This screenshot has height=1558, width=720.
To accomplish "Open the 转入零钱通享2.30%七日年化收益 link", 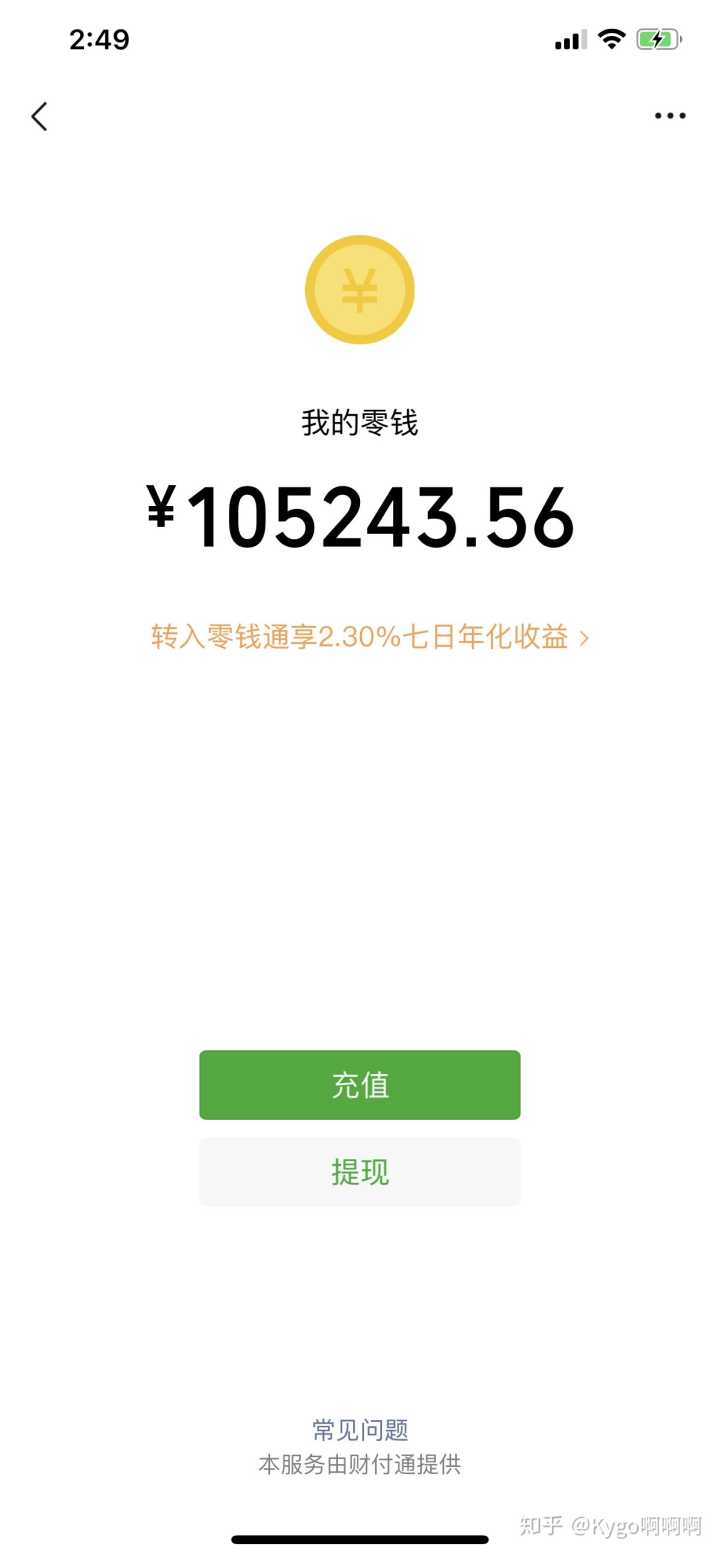I will [369, 637].
